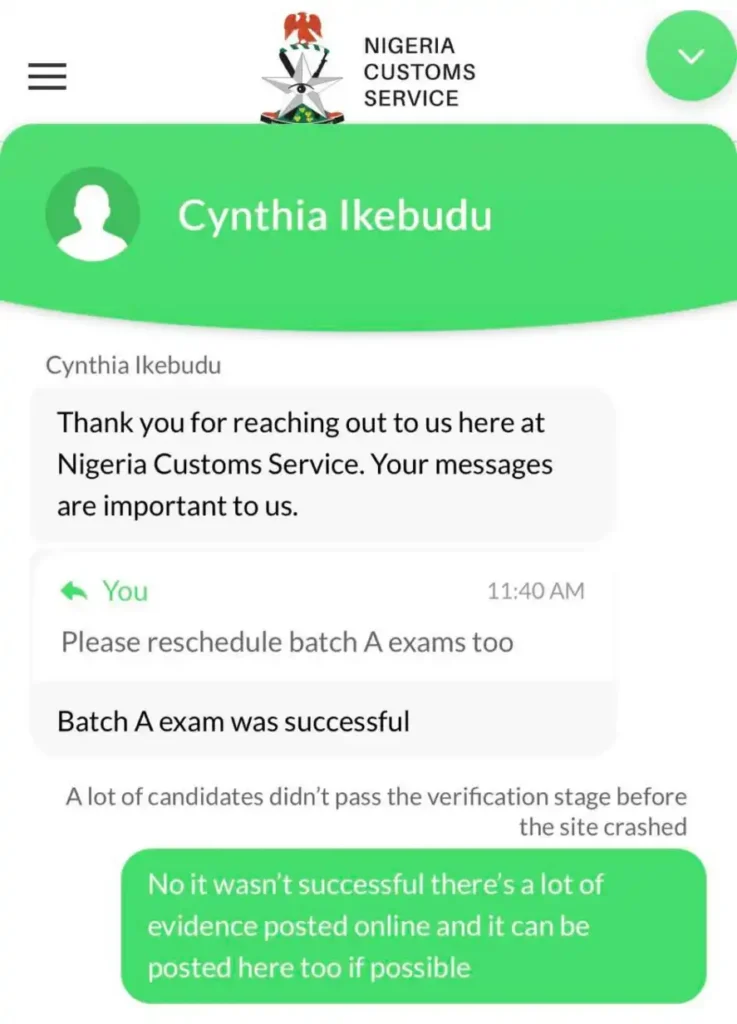The width and height of the screenshot is (737, 1024).
Task: Click the You reply label
Action: [124, 591]
